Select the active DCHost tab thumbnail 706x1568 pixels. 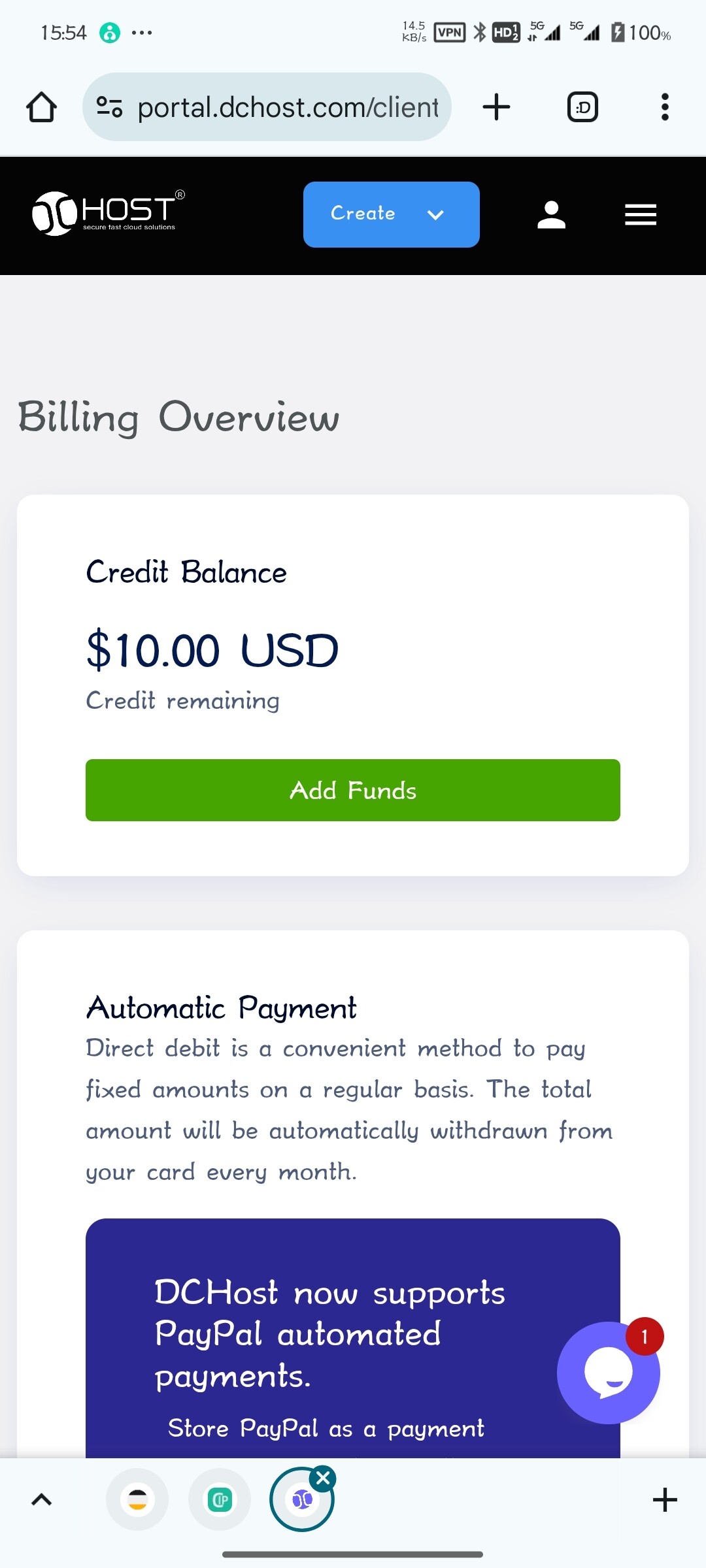point(302,1499)
